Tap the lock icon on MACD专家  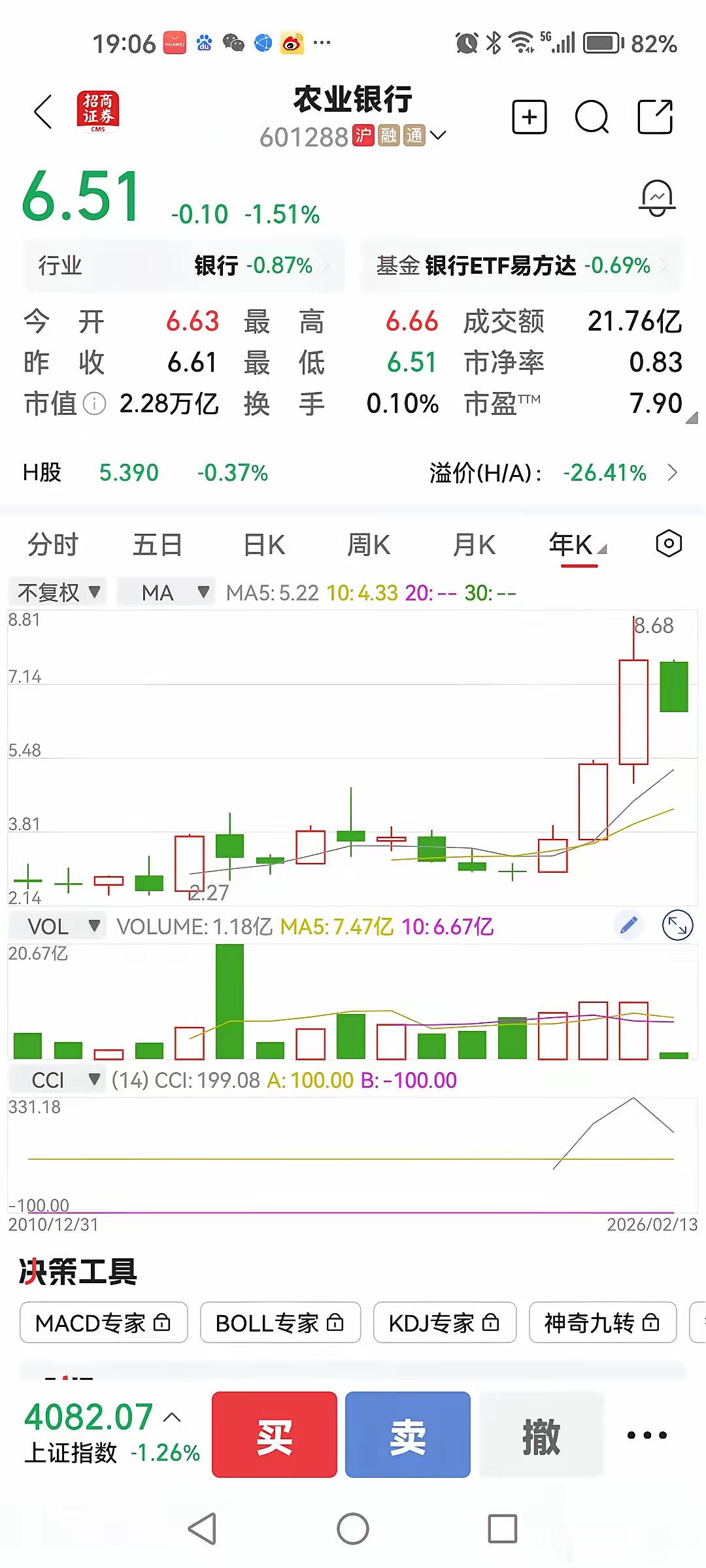(x=162, y=1323)
